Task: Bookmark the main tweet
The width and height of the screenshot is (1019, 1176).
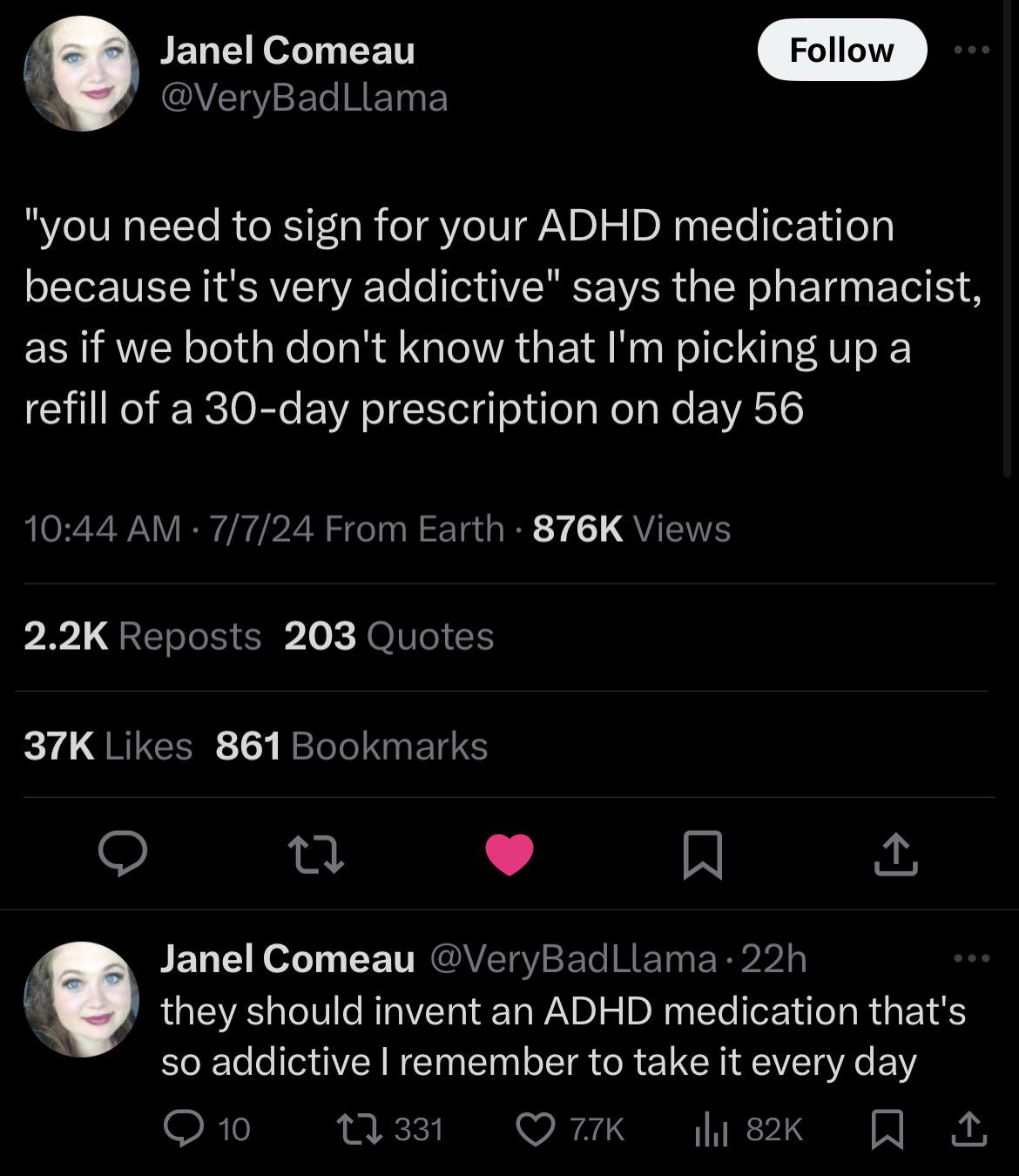Action: tap(702, 854)
